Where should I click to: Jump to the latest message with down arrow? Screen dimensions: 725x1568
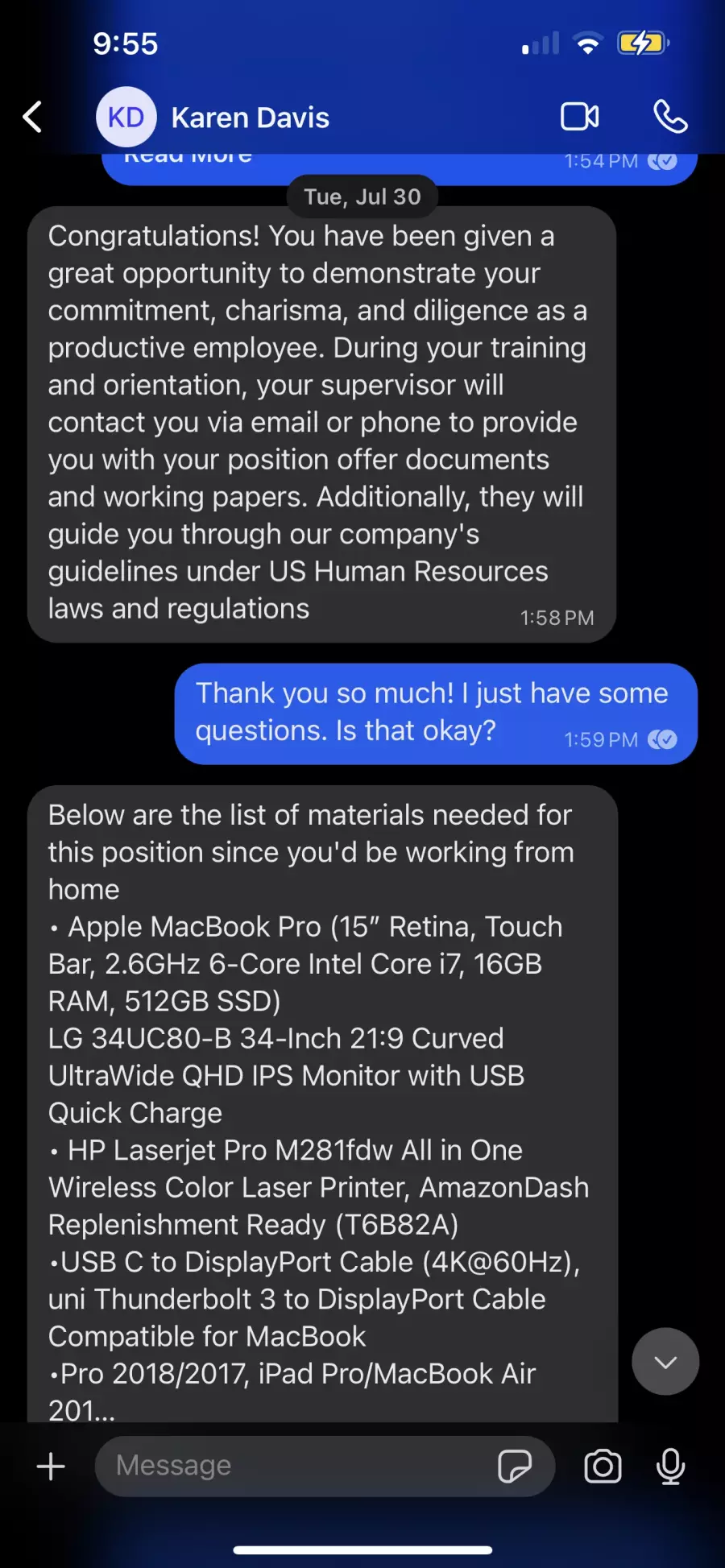pyautogui.click(x=665, y=1361)
